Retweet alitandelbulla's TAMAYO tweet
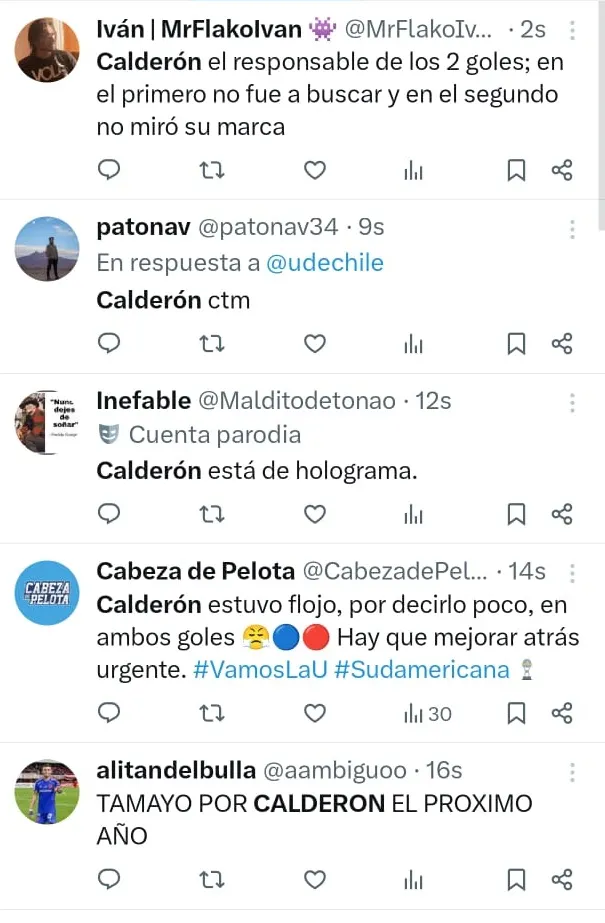605x923 pixels. pyautogui.click(x=212, y=879)
